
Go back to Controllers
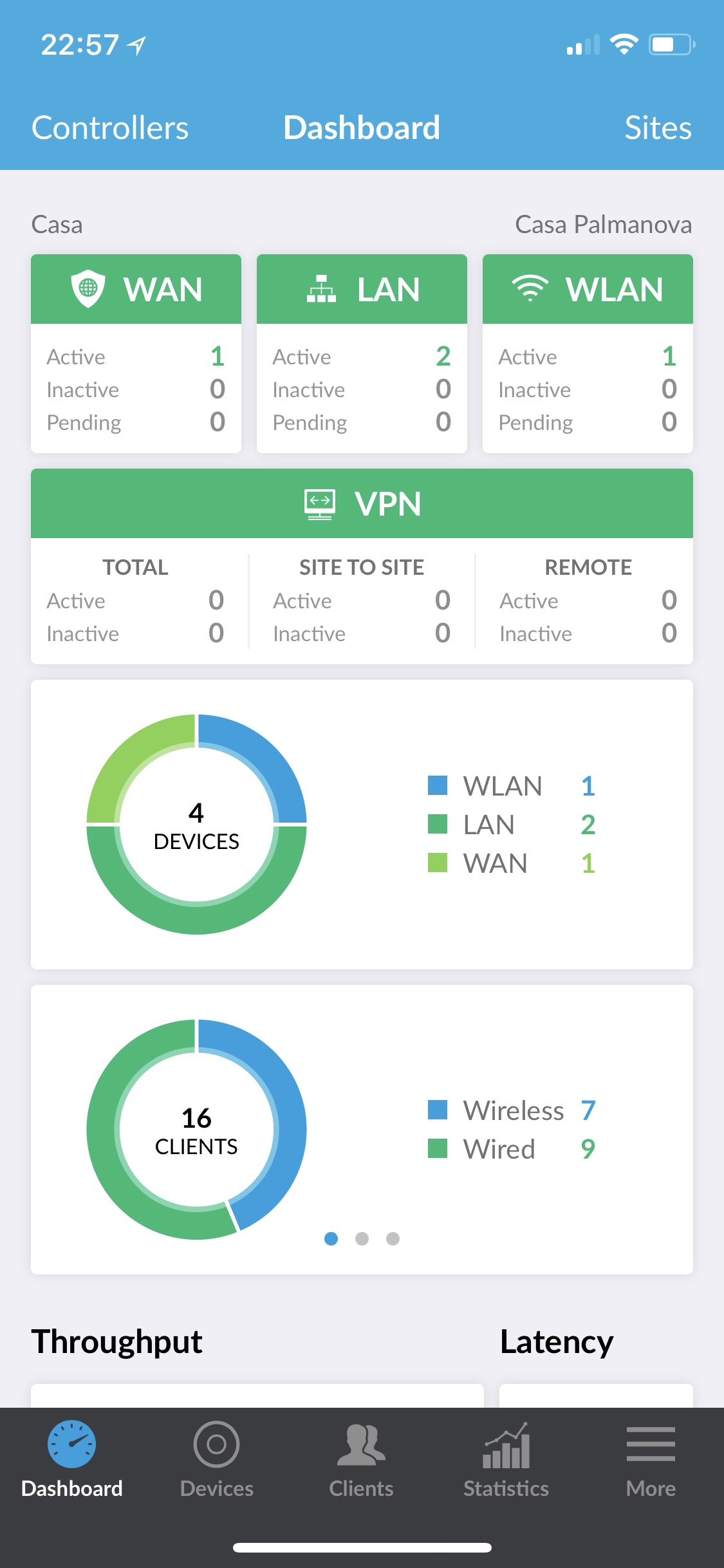coord(110,127)
